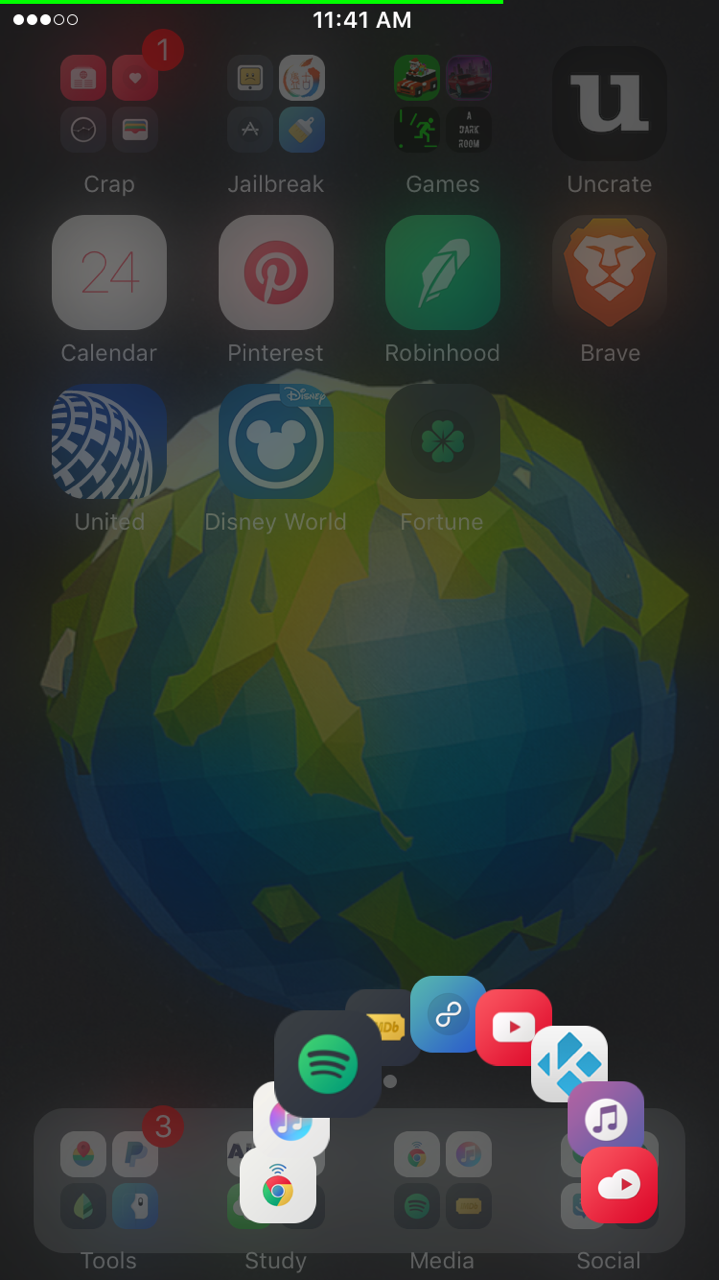Launch the Brave browser
This screenshot has width=719, height=1280.
609,272
